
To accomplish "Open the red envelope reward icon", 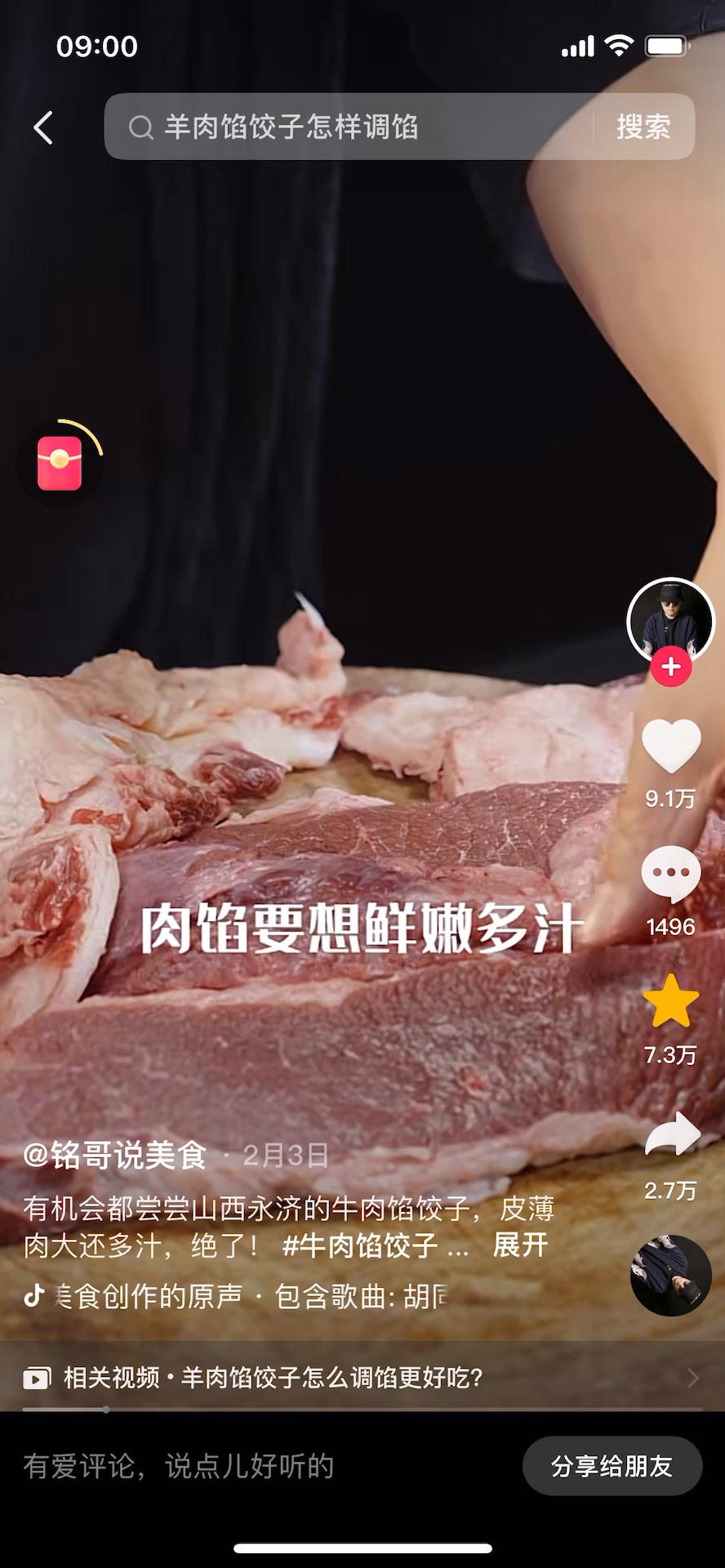I will (60, 463).
